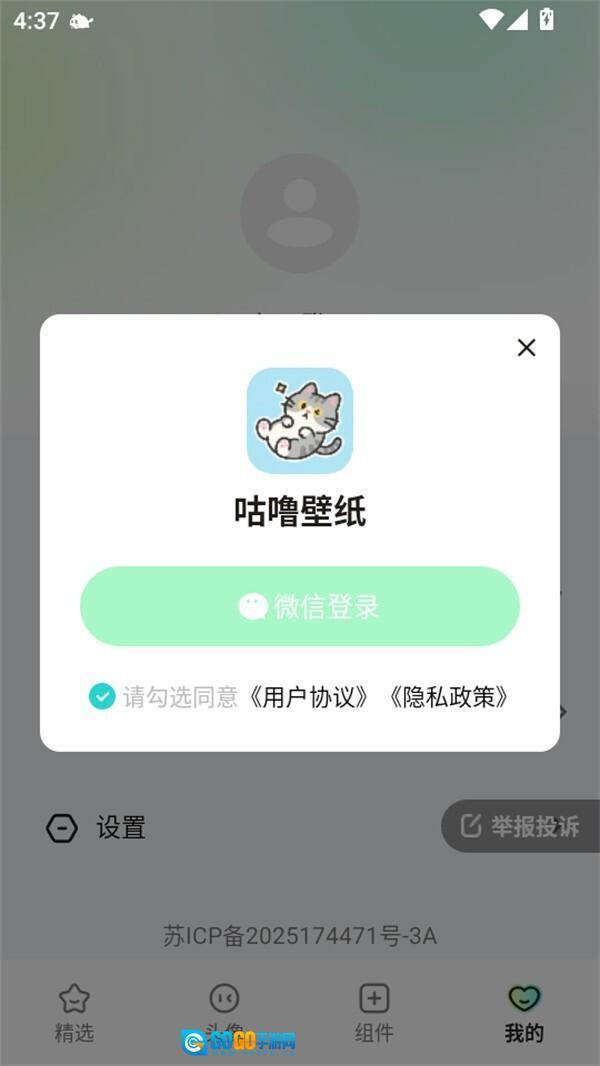The width and height of the screenshot is (600, 1066).
Task: Switch to the 头像 tab
Action: [224, 1012]
